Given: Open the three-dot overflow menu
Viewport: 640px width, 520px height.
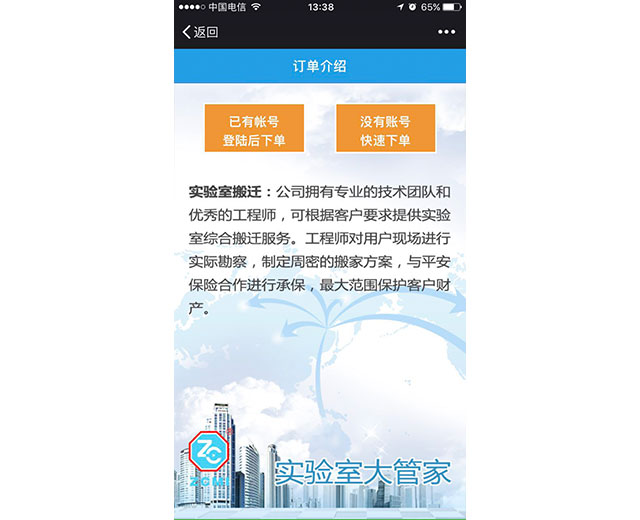Looking at the screenshot, I should tap(446, 32).
